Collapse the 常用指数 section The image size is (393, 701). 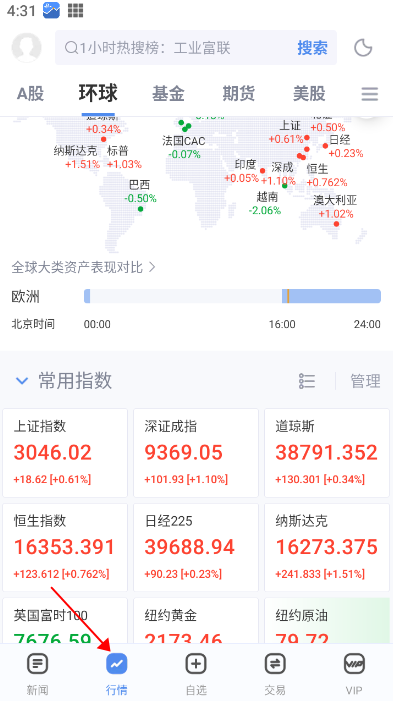point(22,381)
